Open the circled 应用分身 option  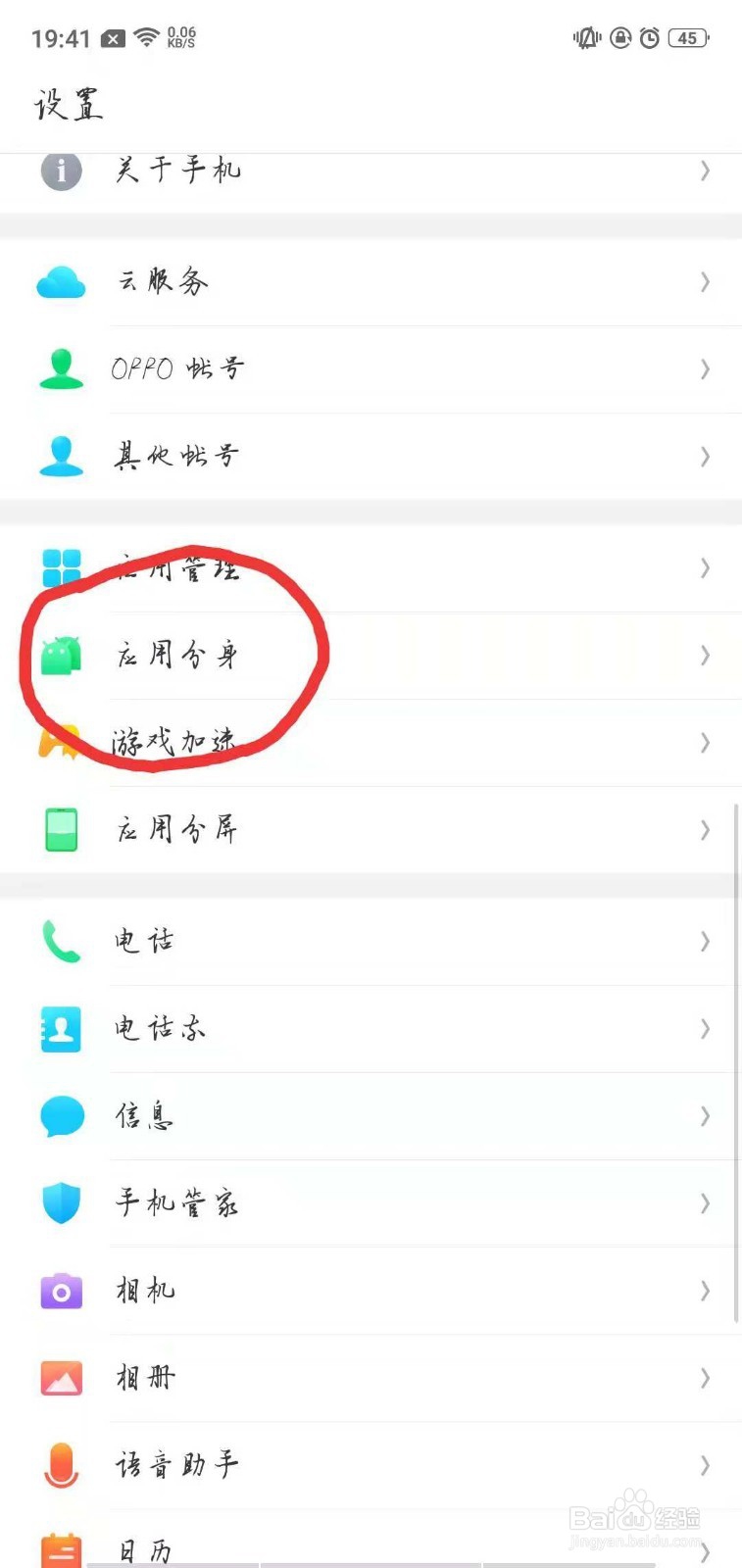pos(176,655)
